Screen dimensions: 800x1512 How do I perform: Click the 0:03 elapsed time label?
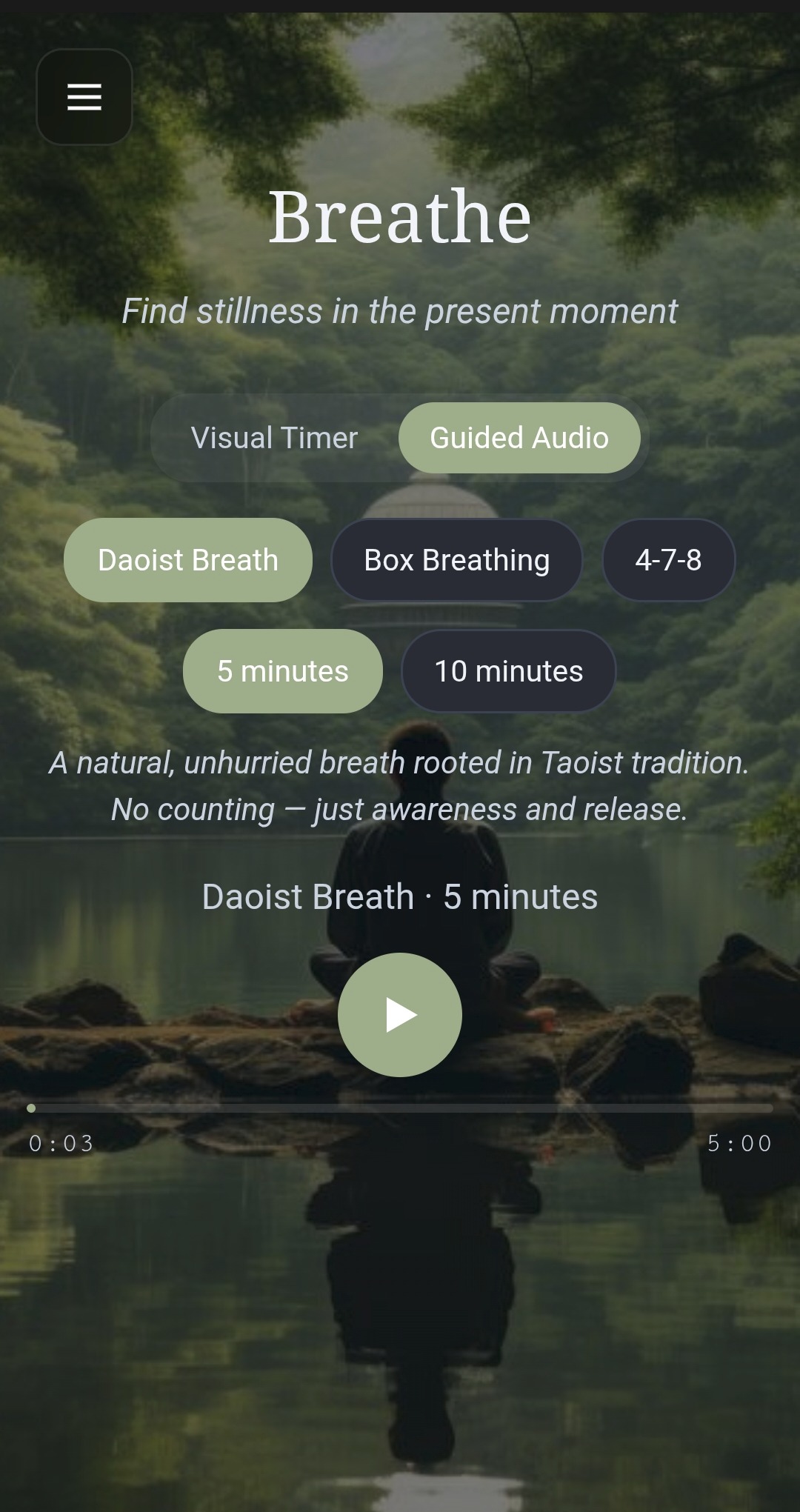pyautogui.click(x=59, y=1143)
